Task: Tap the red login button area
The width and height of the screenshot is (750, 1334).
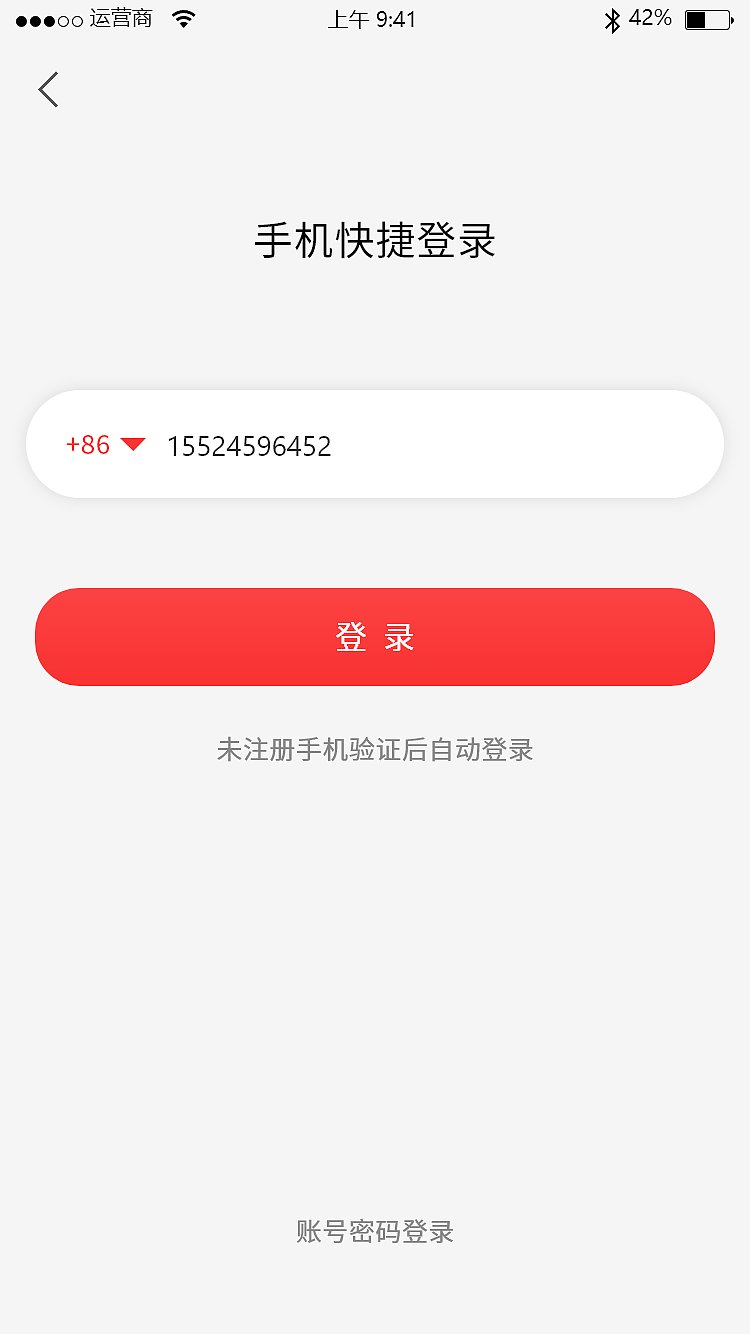Action: (x=375, y=637)
